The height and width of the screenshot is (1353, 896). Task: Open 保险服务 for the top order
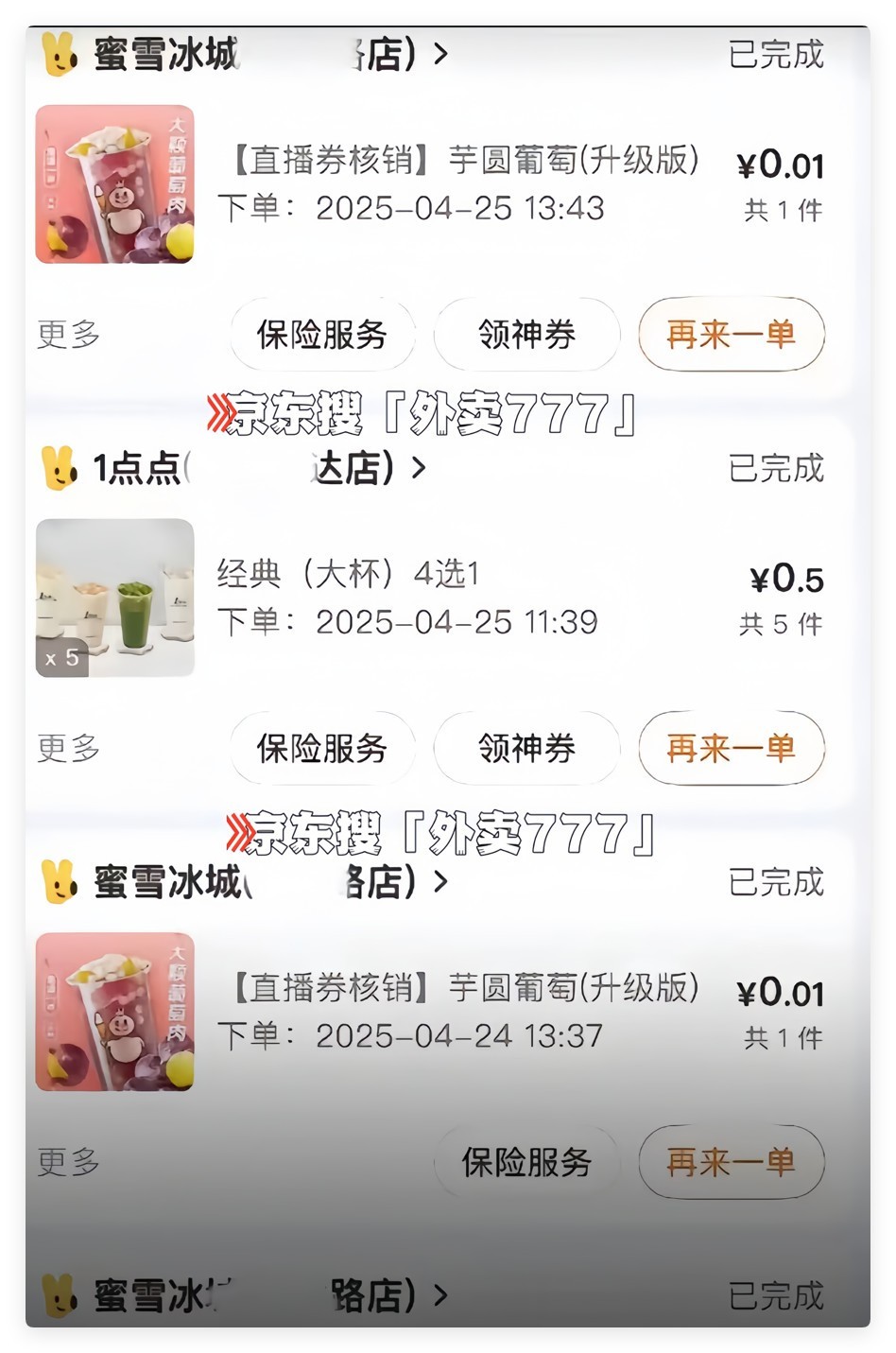[324, 334]
